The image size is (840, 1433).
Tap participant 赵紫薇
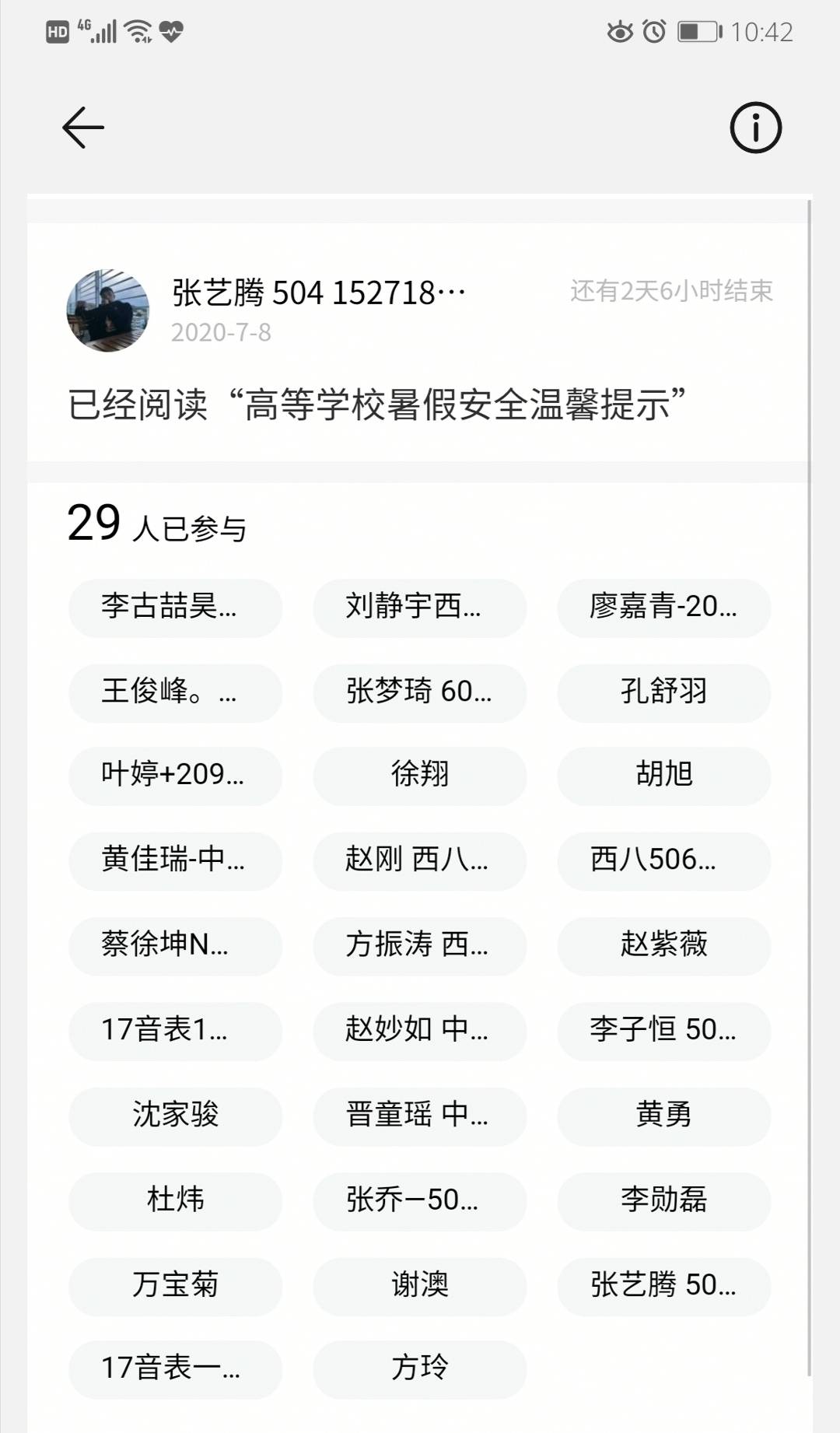pyautogui.click(x=663, y=945)
